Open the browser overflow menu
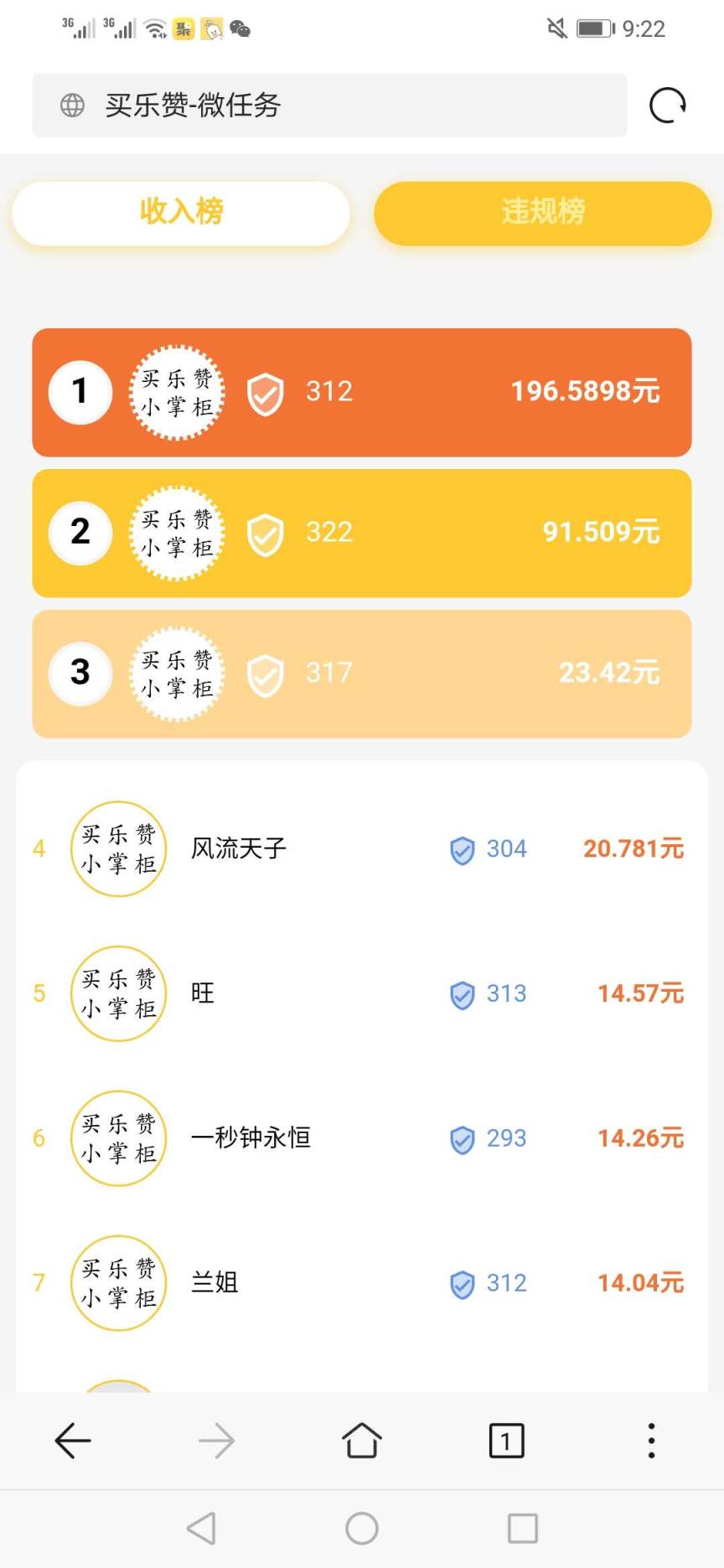 [x=651, y=1441]
